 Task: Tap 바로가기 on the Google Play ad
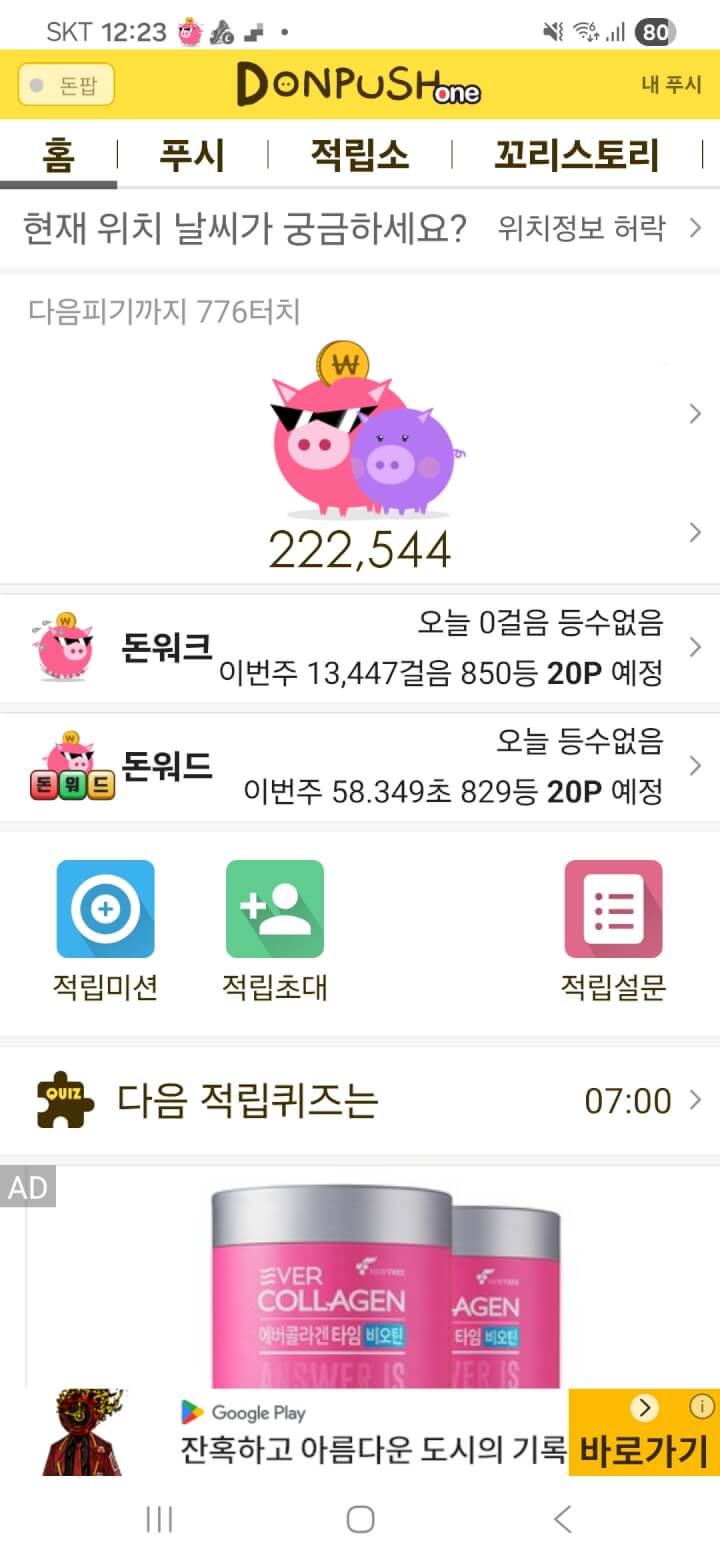(643, 1450)
